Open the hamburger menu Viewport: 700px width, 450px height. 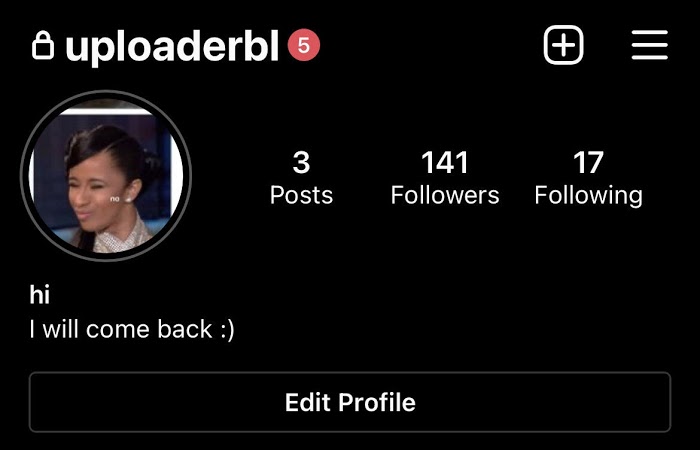click(x=650, y=45)
